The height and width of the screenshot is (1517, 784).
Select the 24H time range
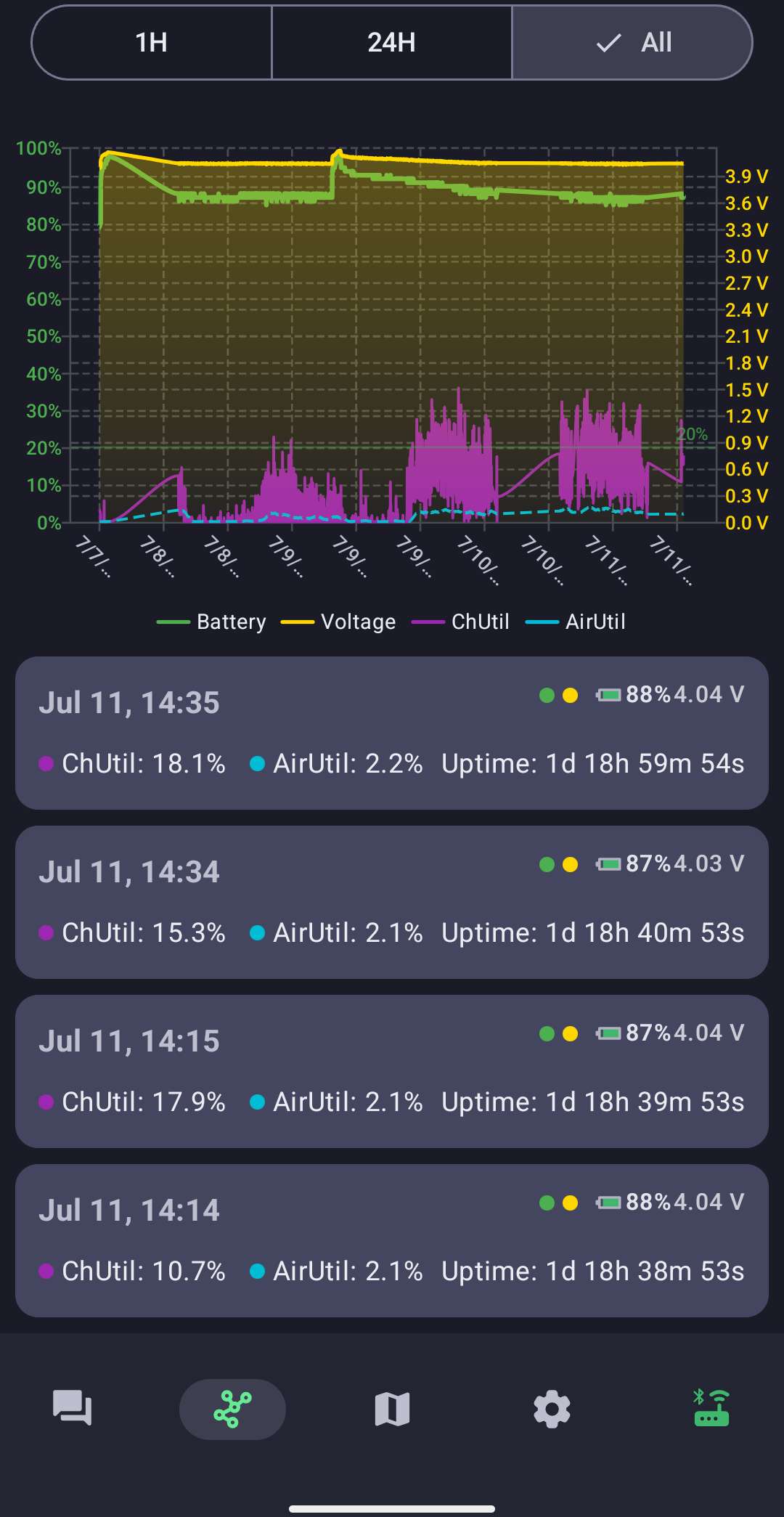(392, 43)
